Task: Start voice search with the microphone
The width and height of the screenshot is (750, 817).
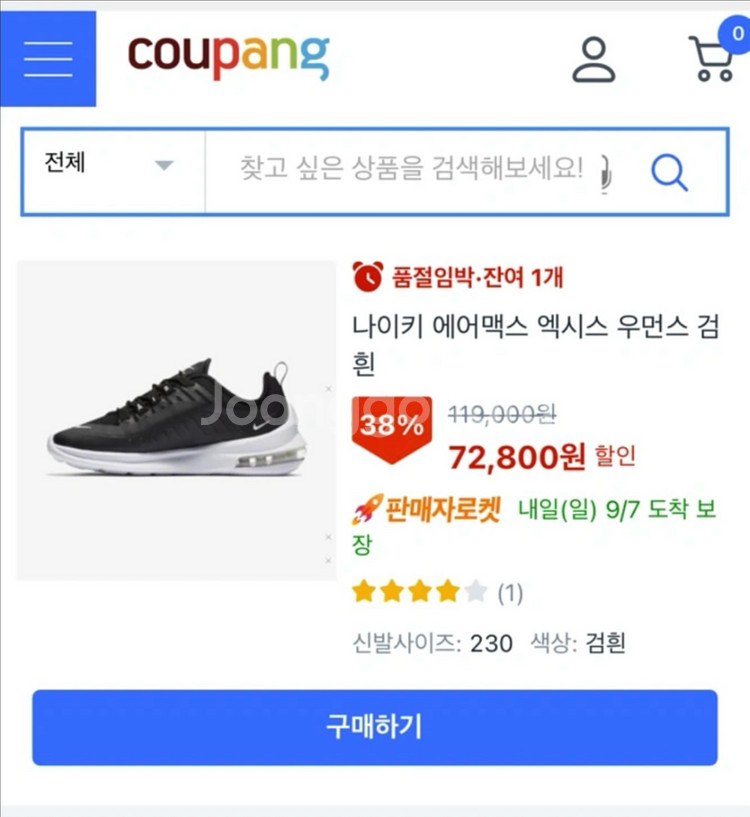Action: tap(607, 172)
